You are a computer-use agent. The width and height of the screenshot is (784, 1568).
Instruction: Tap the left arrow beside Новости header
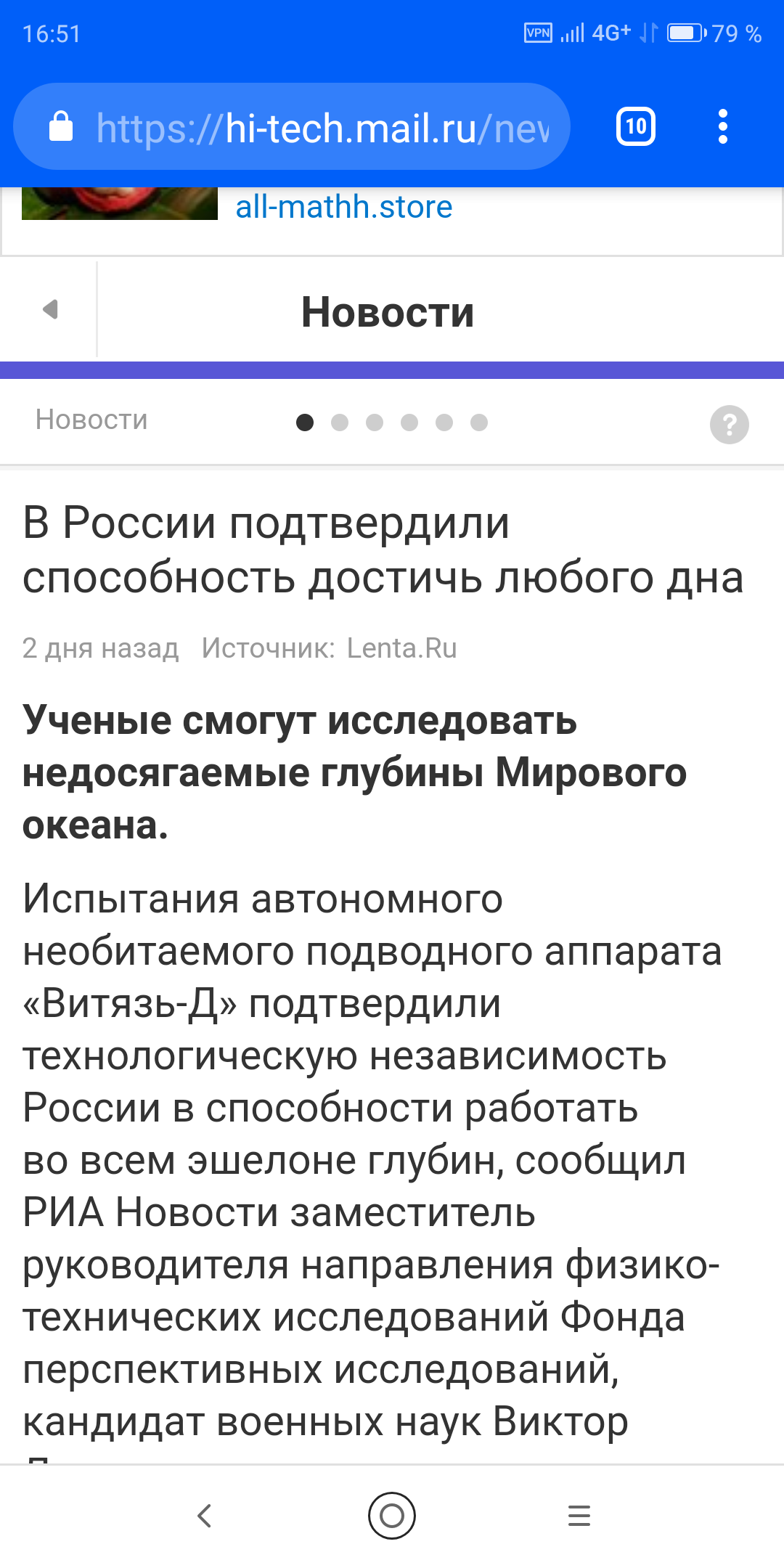click(x=49, y=310)
